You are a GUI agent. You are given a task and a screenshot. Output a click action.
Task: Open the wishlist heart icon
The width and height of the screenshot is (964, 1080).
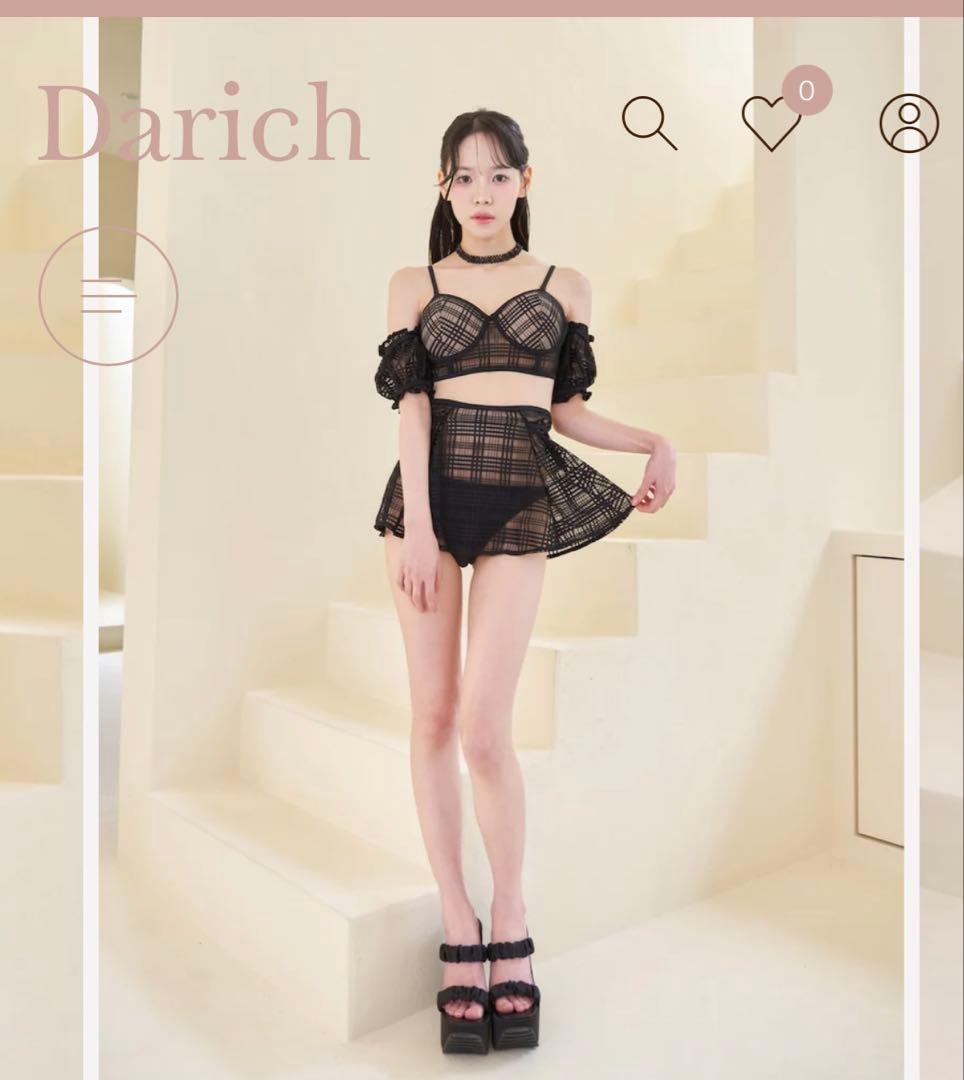pyautogui.click(x=771, y=124)
